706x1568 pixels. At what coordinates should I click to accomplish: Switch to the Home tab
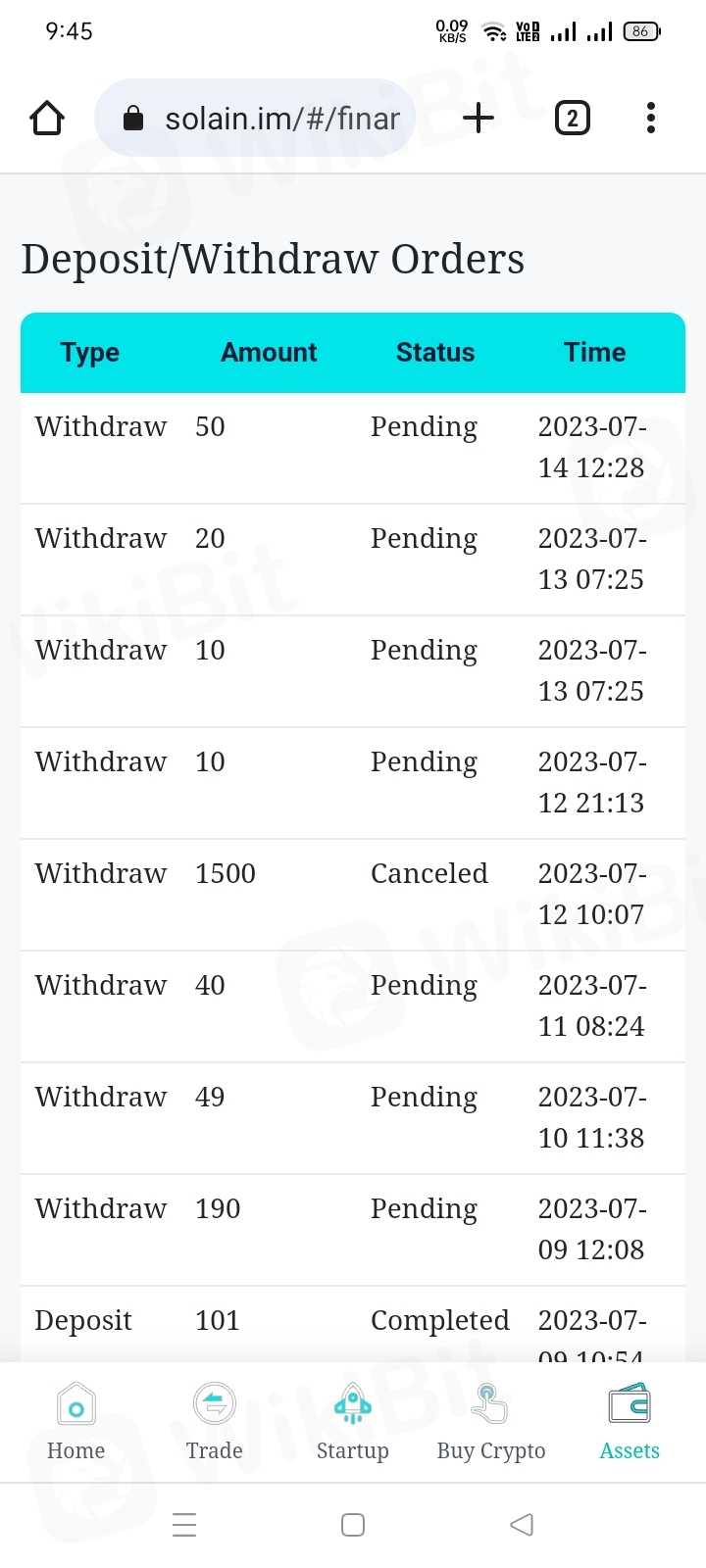pyautogui.click(x=76, y=1421)
